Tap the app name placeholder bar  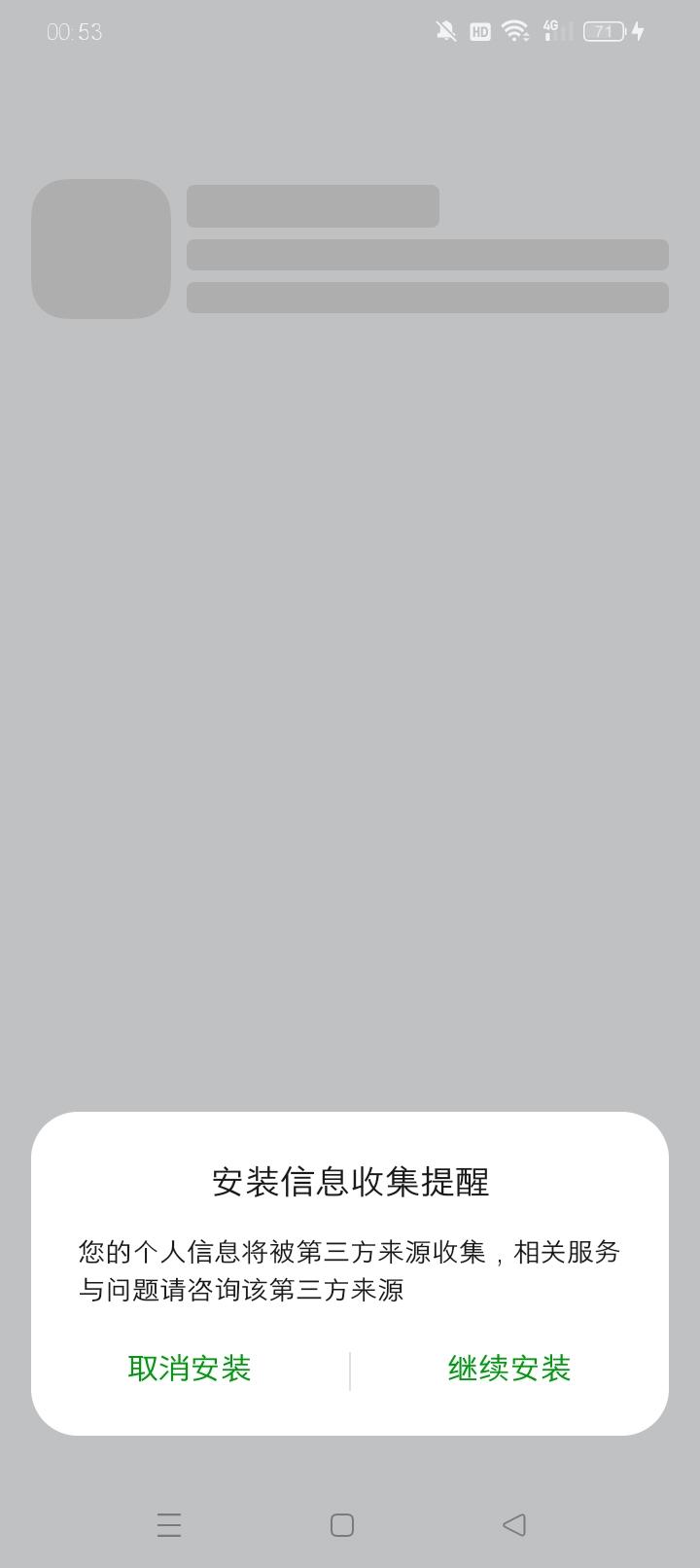click(311, 207)
